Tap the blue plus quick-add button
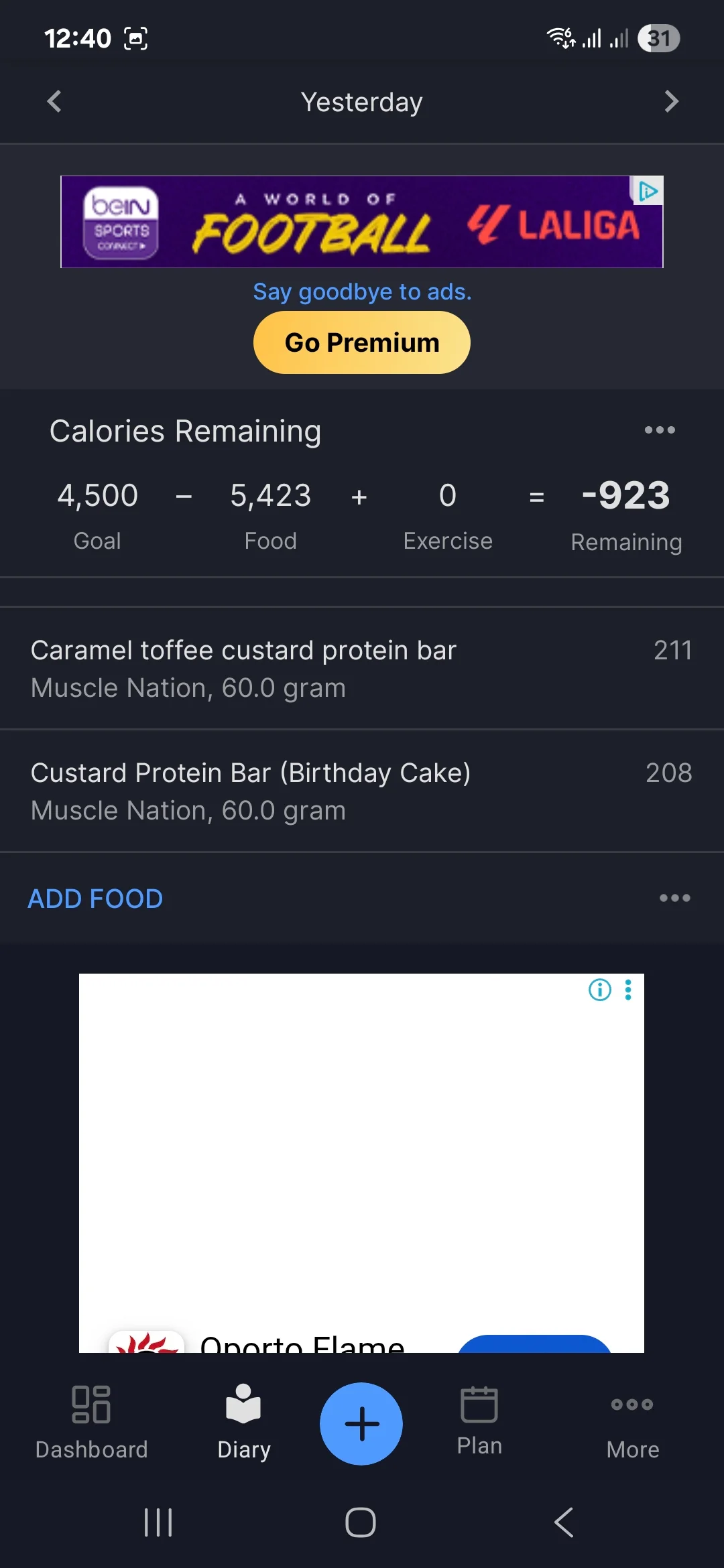The height and width of the screenshot is (1568, 724). (361, 1423)
